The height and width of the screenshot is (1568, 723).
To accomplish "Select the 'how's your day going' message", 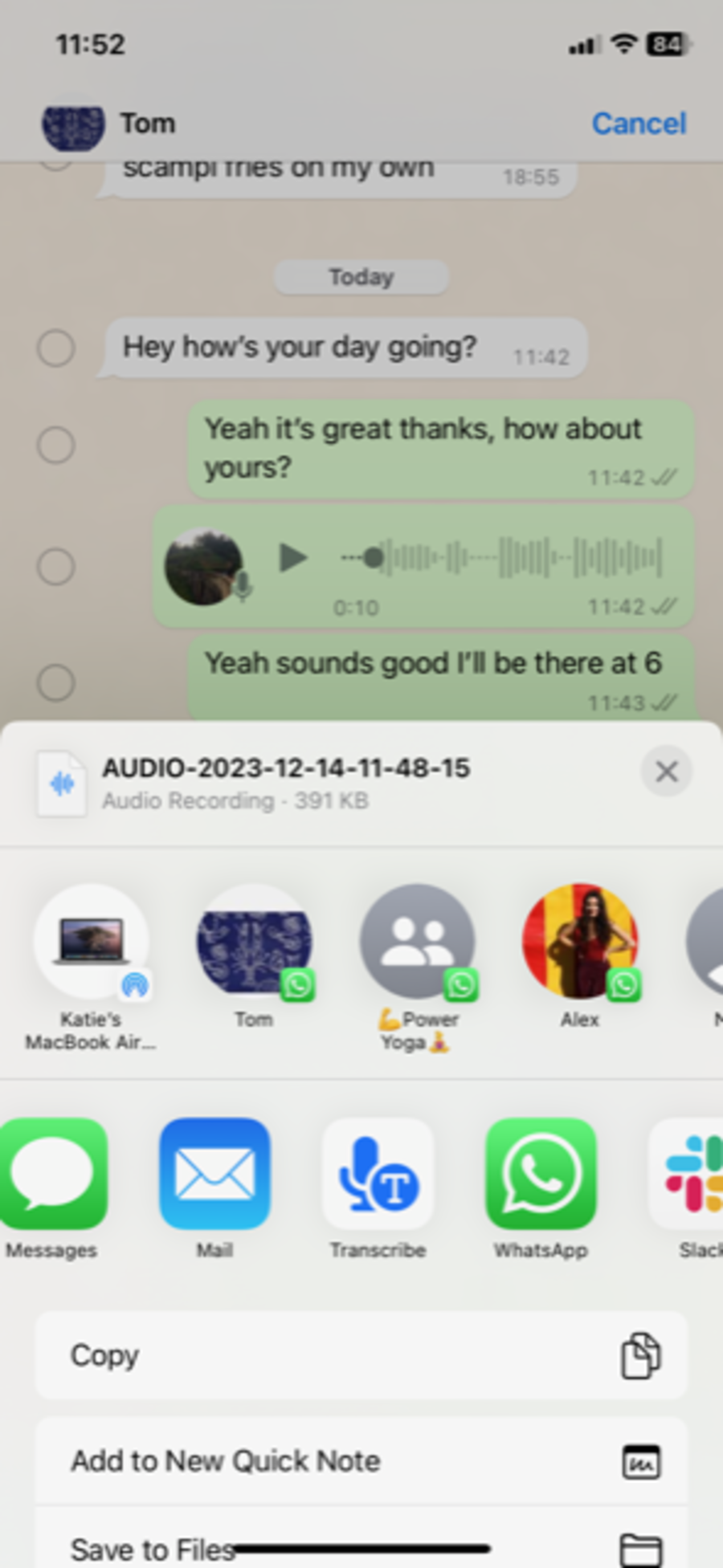I will tap(56, 348).
